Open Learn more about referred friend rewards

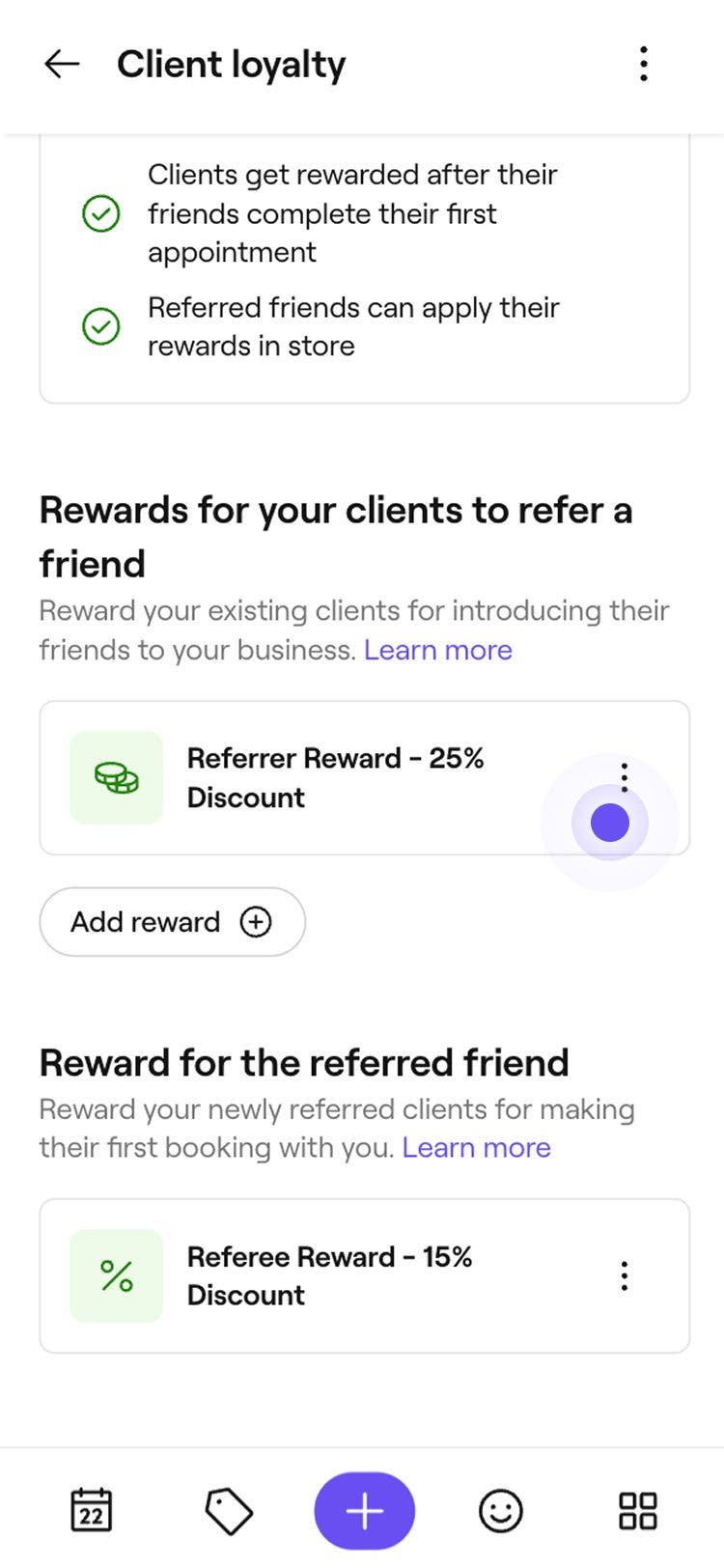[x=477, y=1147]
